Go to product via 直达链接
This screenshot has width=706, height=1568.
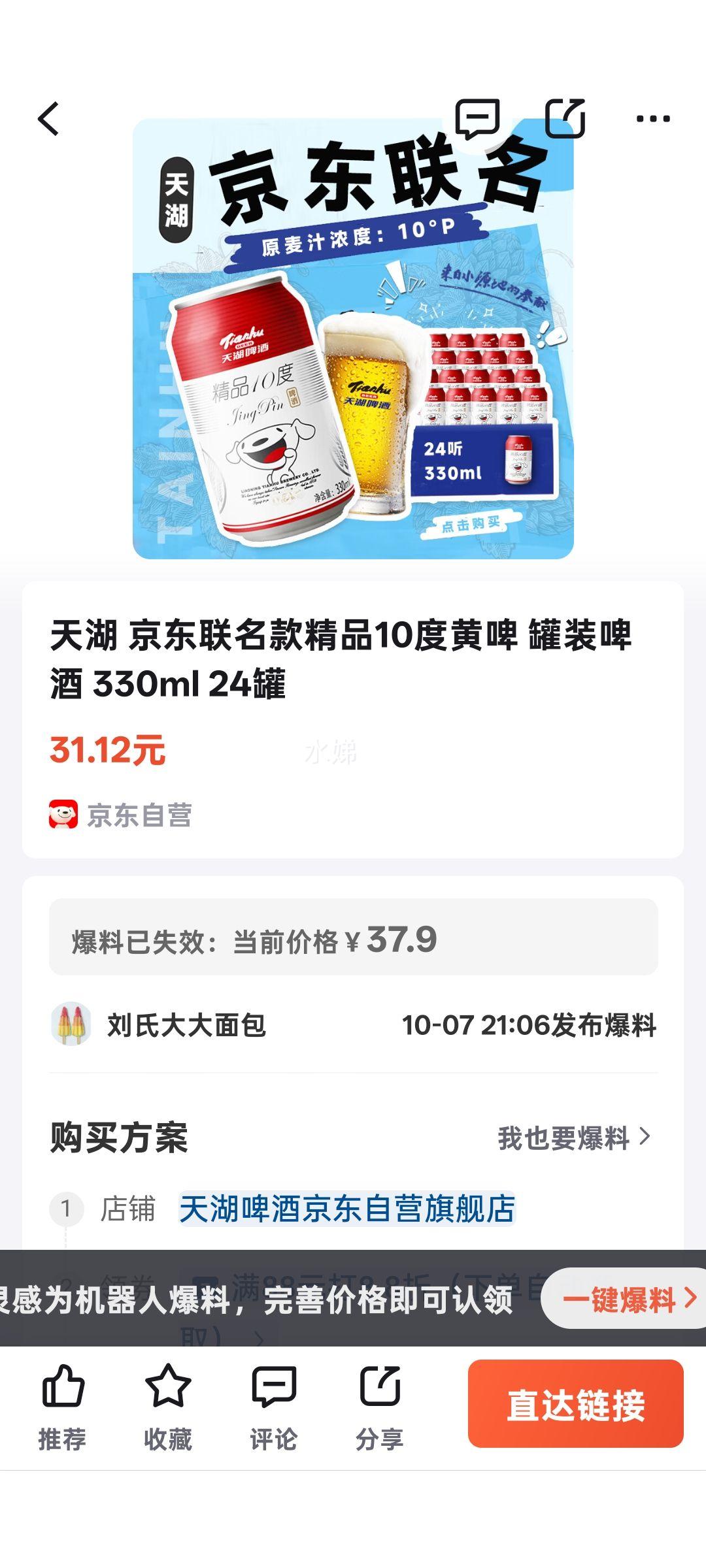[575, 1405]
